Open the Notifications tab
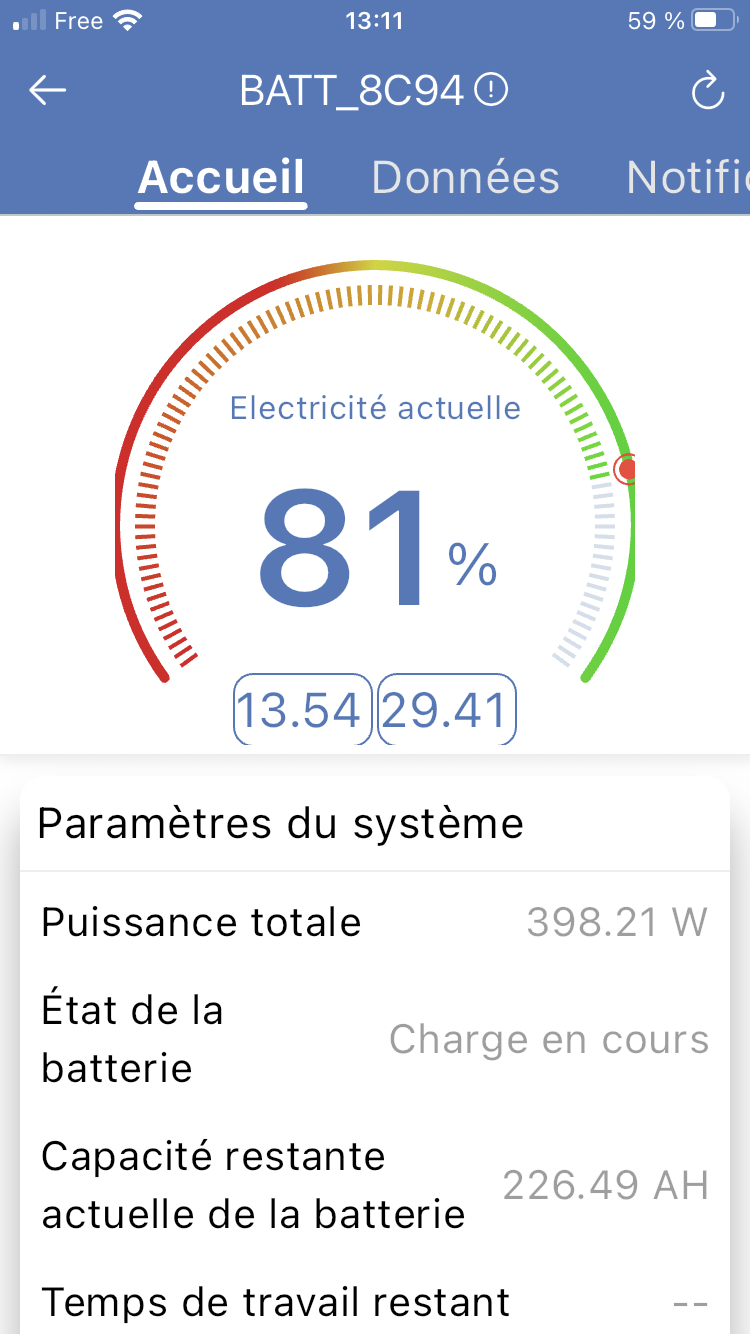Screen dimensions: 750x1334 688,178
